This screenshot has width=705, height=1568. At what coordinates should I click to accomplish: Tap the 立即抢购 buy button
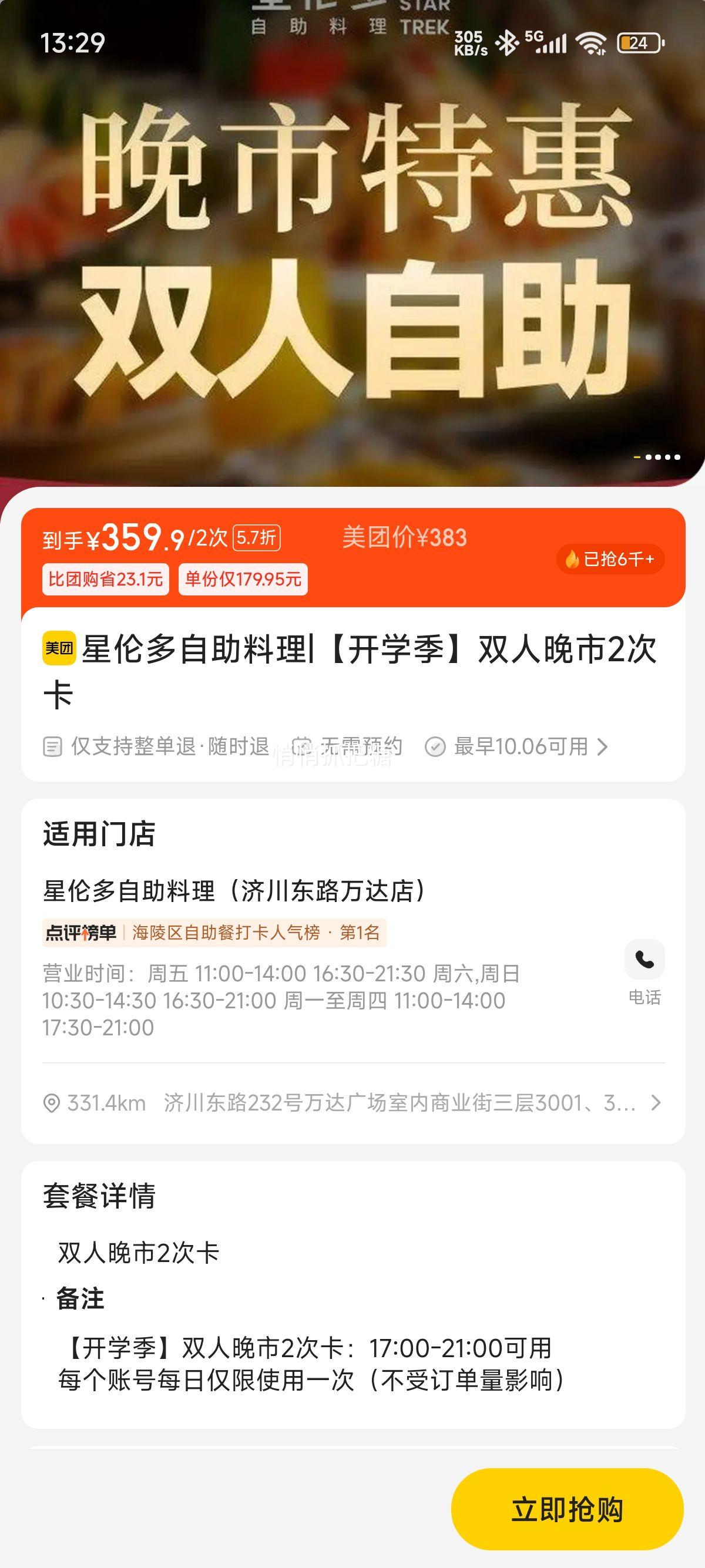567,1509
